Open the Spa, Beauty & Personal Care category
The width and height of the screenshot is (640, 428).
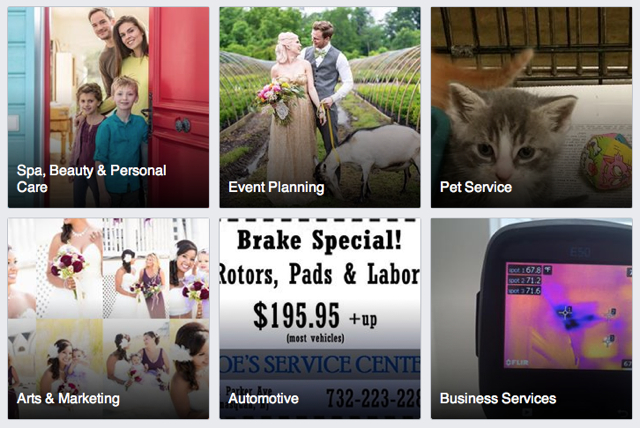coord(108,107)
